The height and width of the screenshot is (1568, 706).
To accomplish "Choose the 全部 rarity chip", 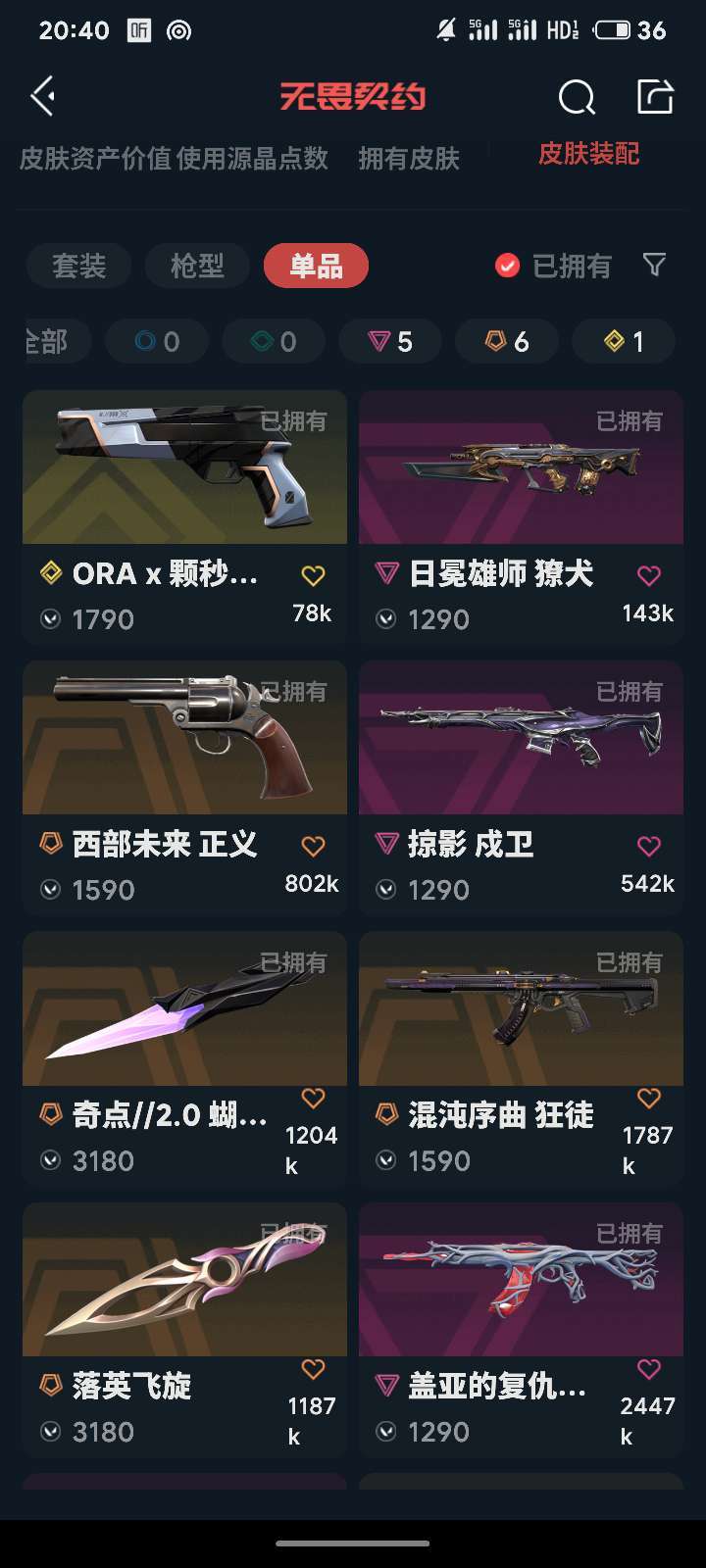I will [x=44, y=341].
